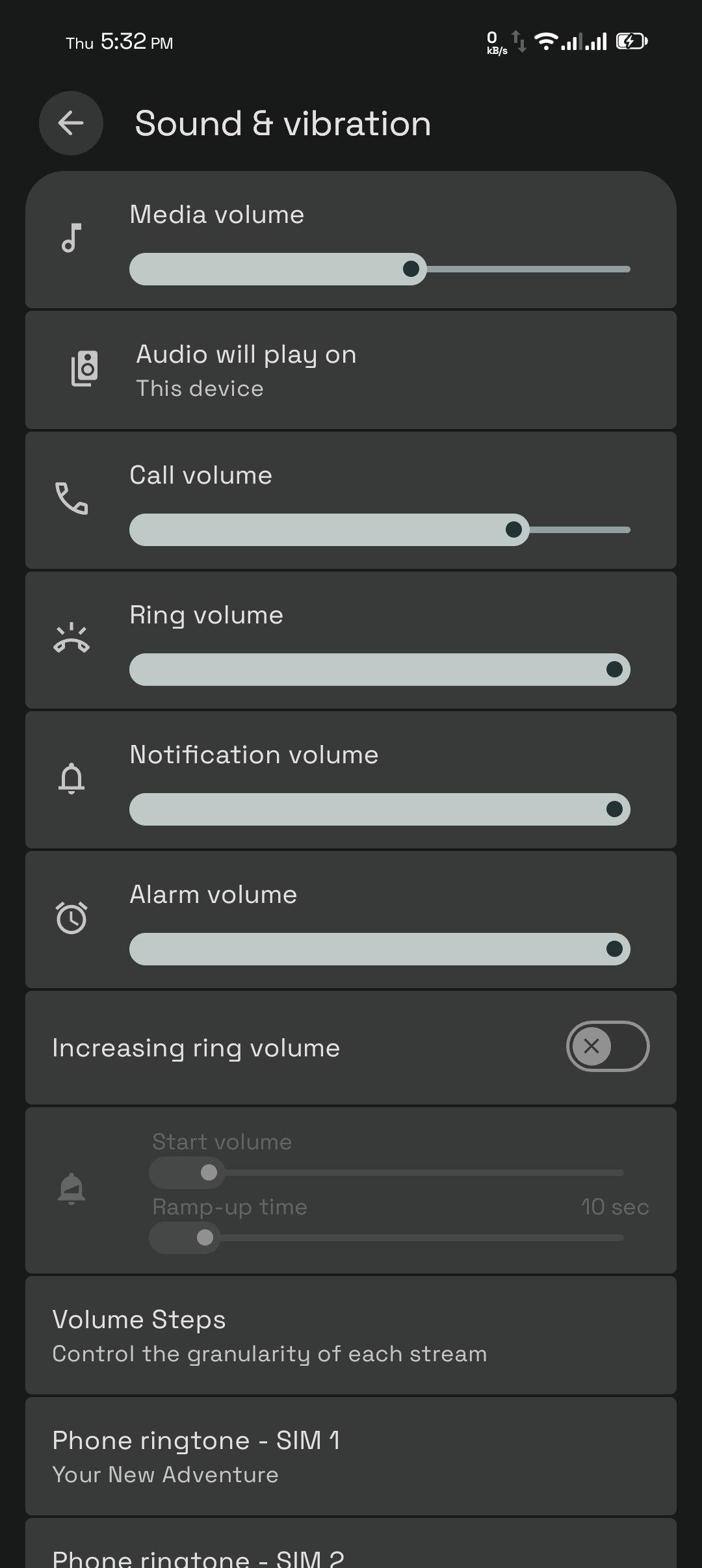Go back from Sound & vibration
702x1568 pixels.
pos(71,123)
